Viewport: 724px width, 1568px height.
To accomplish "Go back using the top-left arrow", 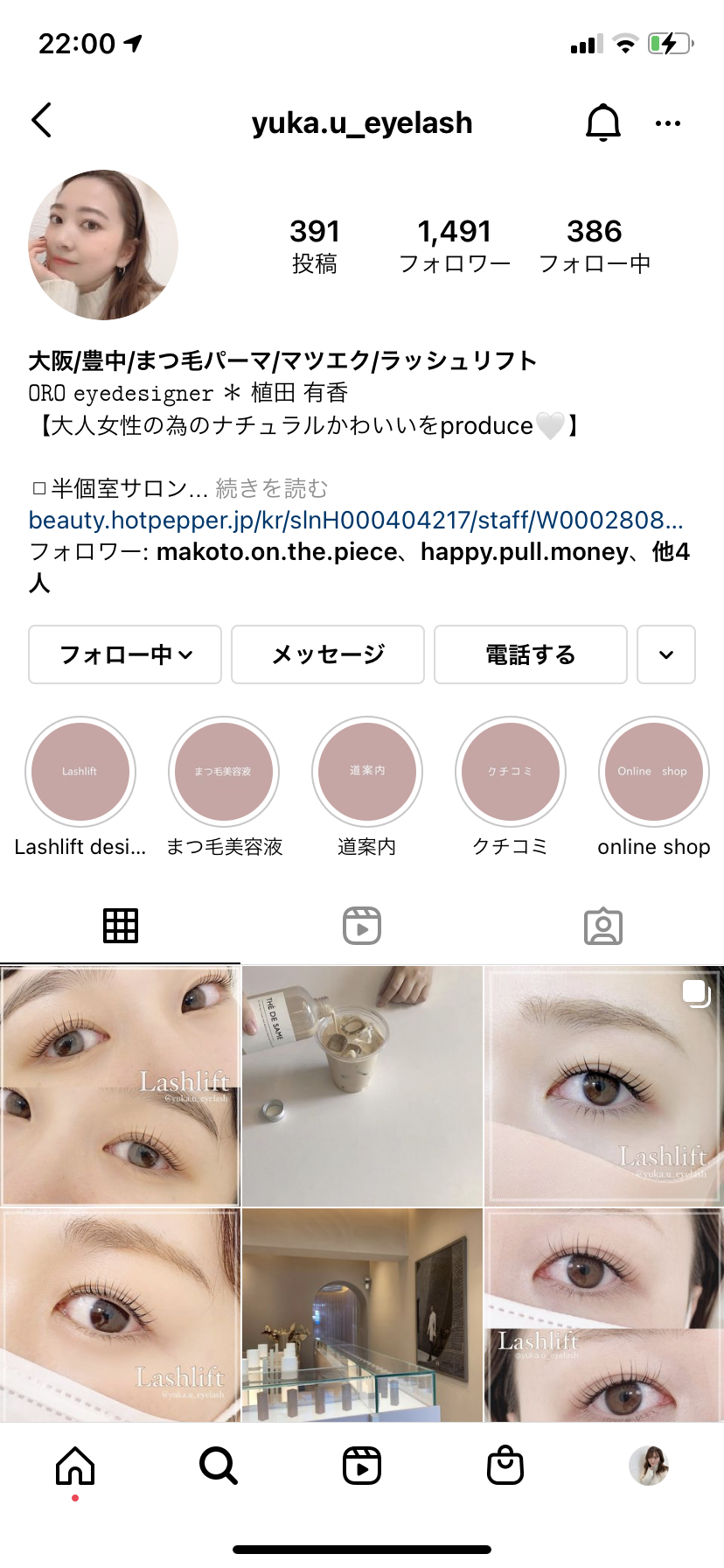I will (x=41, y=121).
